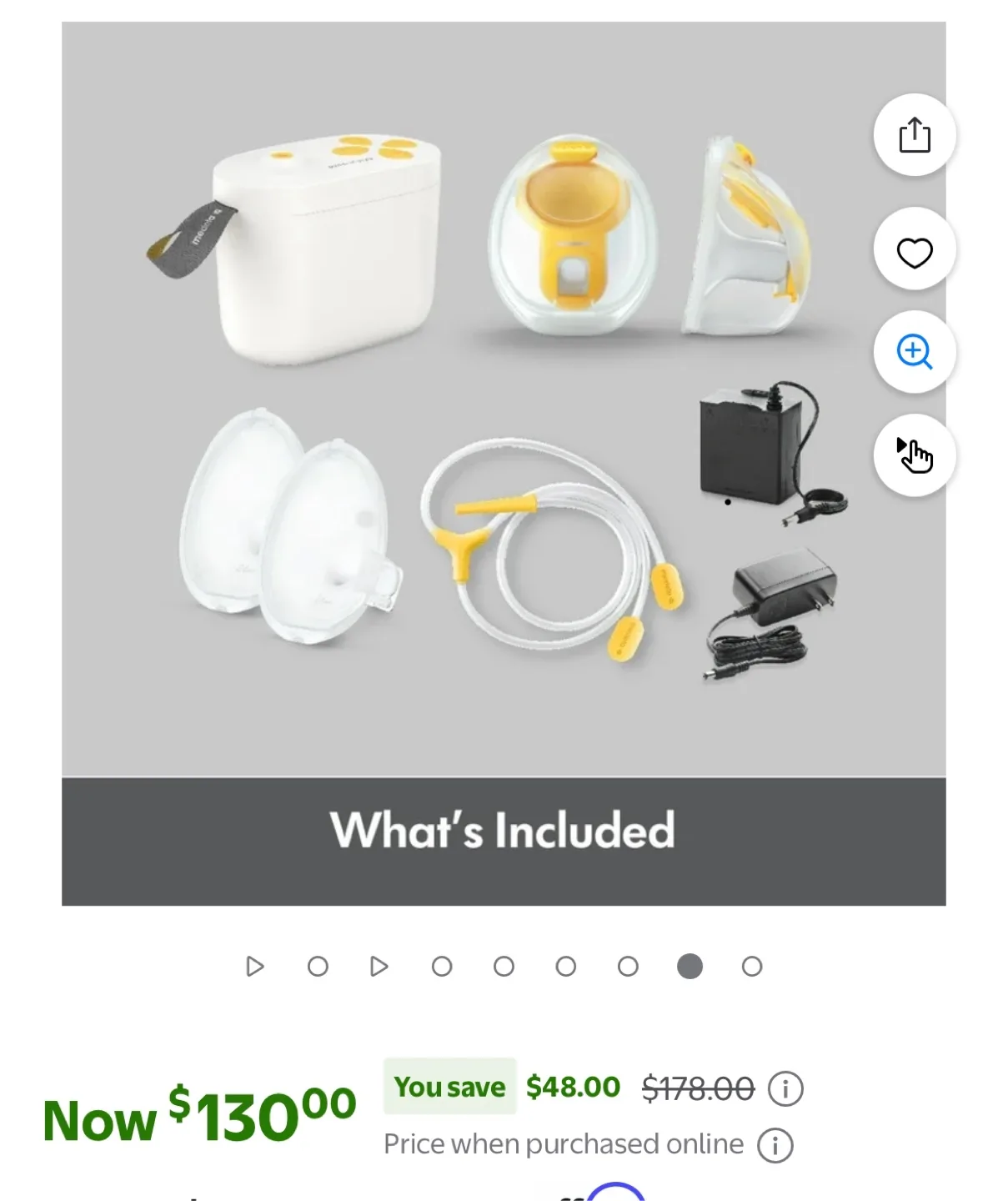Zoom into the product image
This screenshot has height=1201, width=1008.
pos(914,352)
